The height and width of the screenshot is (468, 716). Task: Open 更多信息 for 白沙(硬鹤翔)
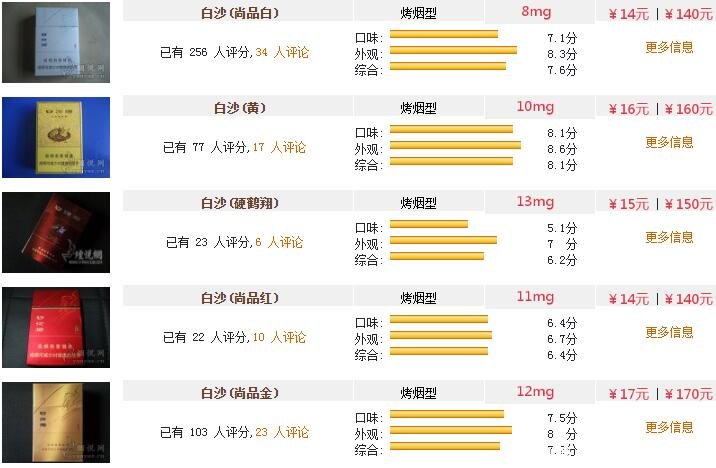click(x=669, y=237)
